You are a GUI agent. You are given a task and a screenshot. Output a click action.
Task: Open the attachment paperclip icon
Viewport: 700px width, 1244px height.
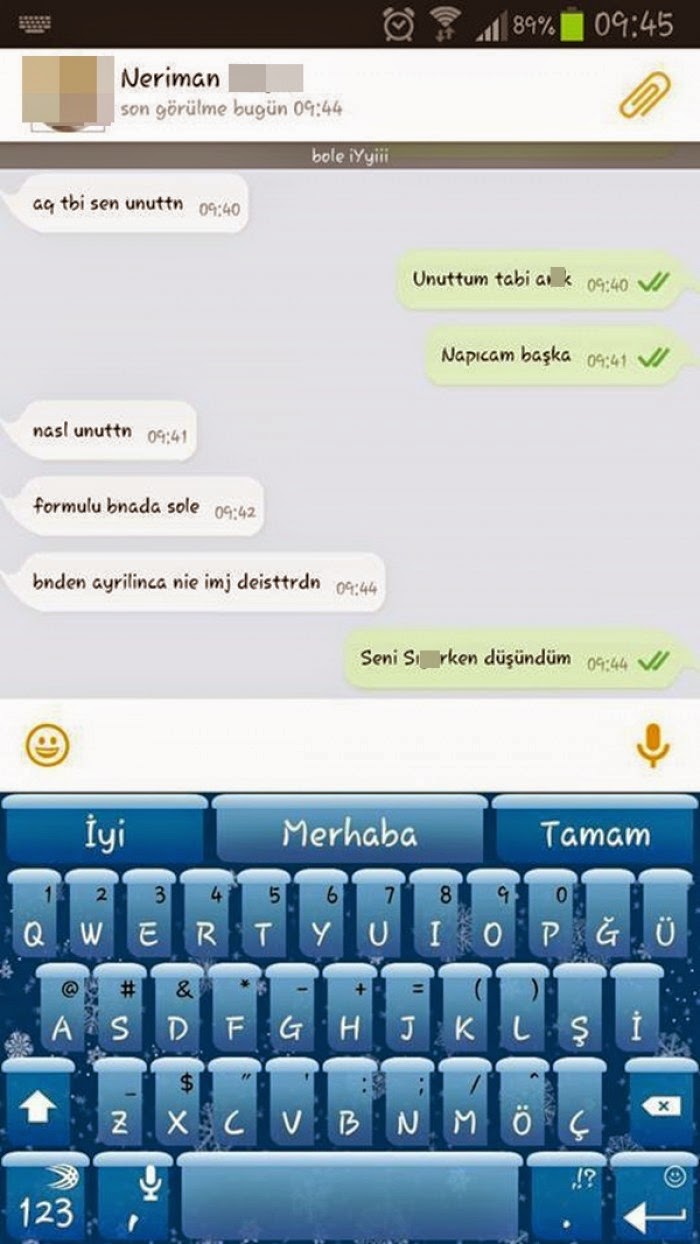[x=644, y=96]
